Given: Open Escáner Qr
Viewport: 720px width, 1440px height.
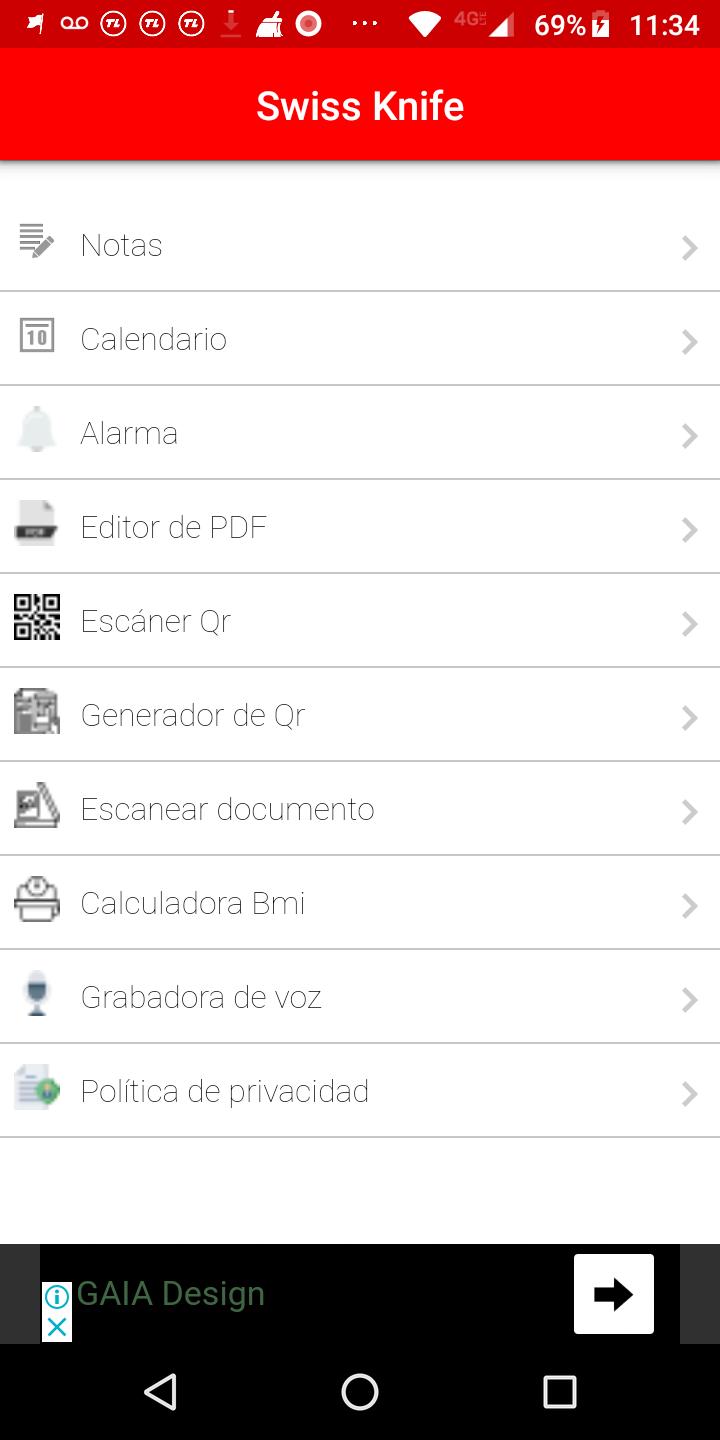Looking at the screenshot, I should point(360,621).
